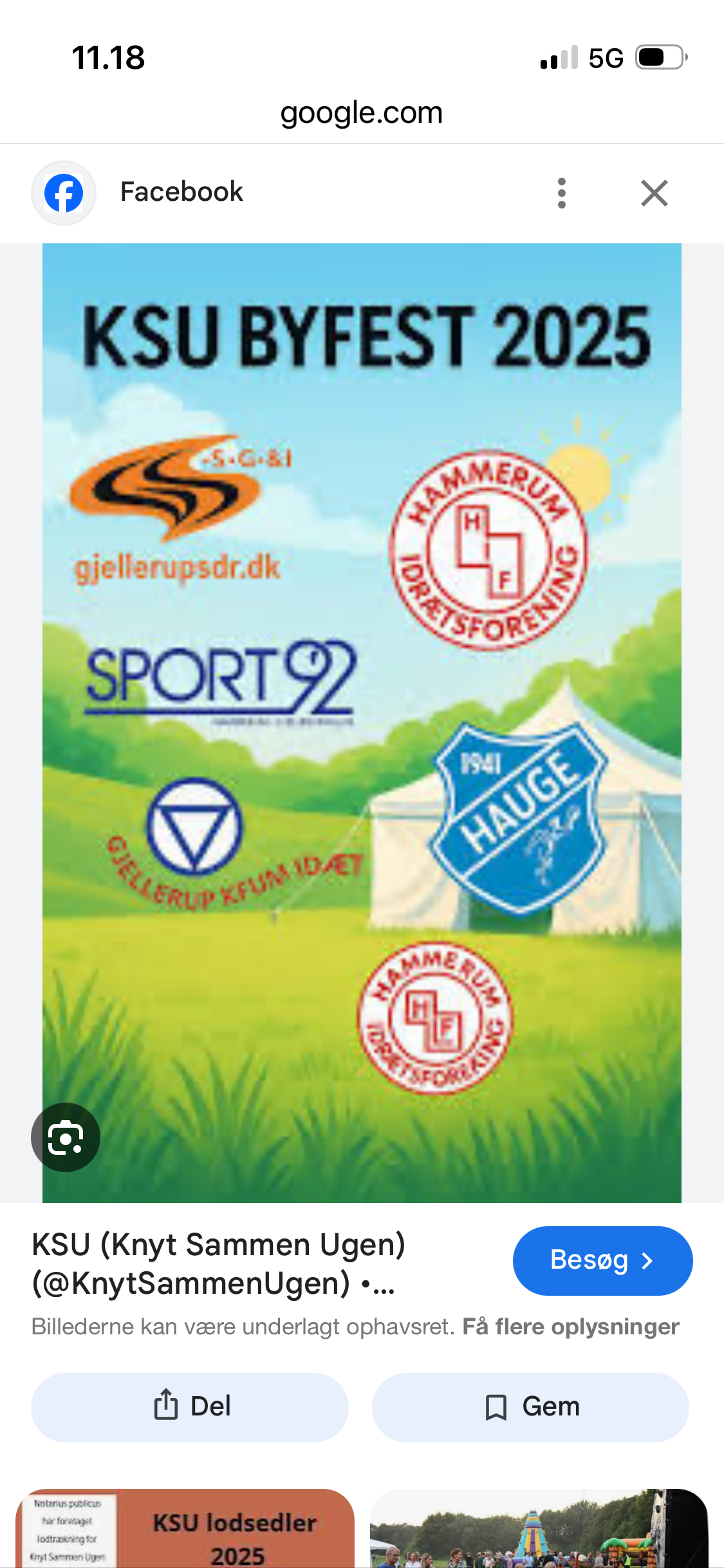Search this image with Google Lens
The height and width of the screenshot is (1568, 724).
(x=66, y=1137)
